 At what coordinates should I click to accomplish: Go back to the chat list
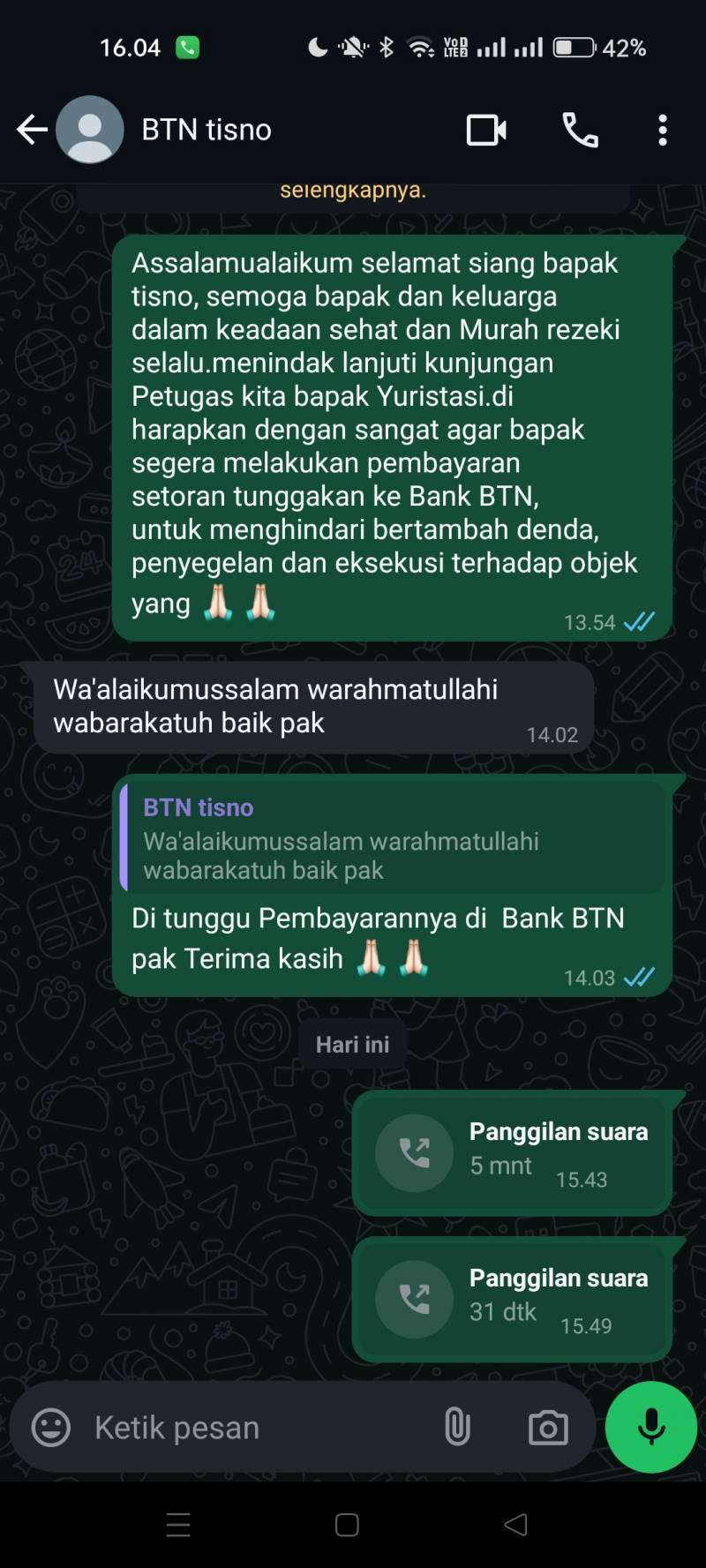point(32,130)
